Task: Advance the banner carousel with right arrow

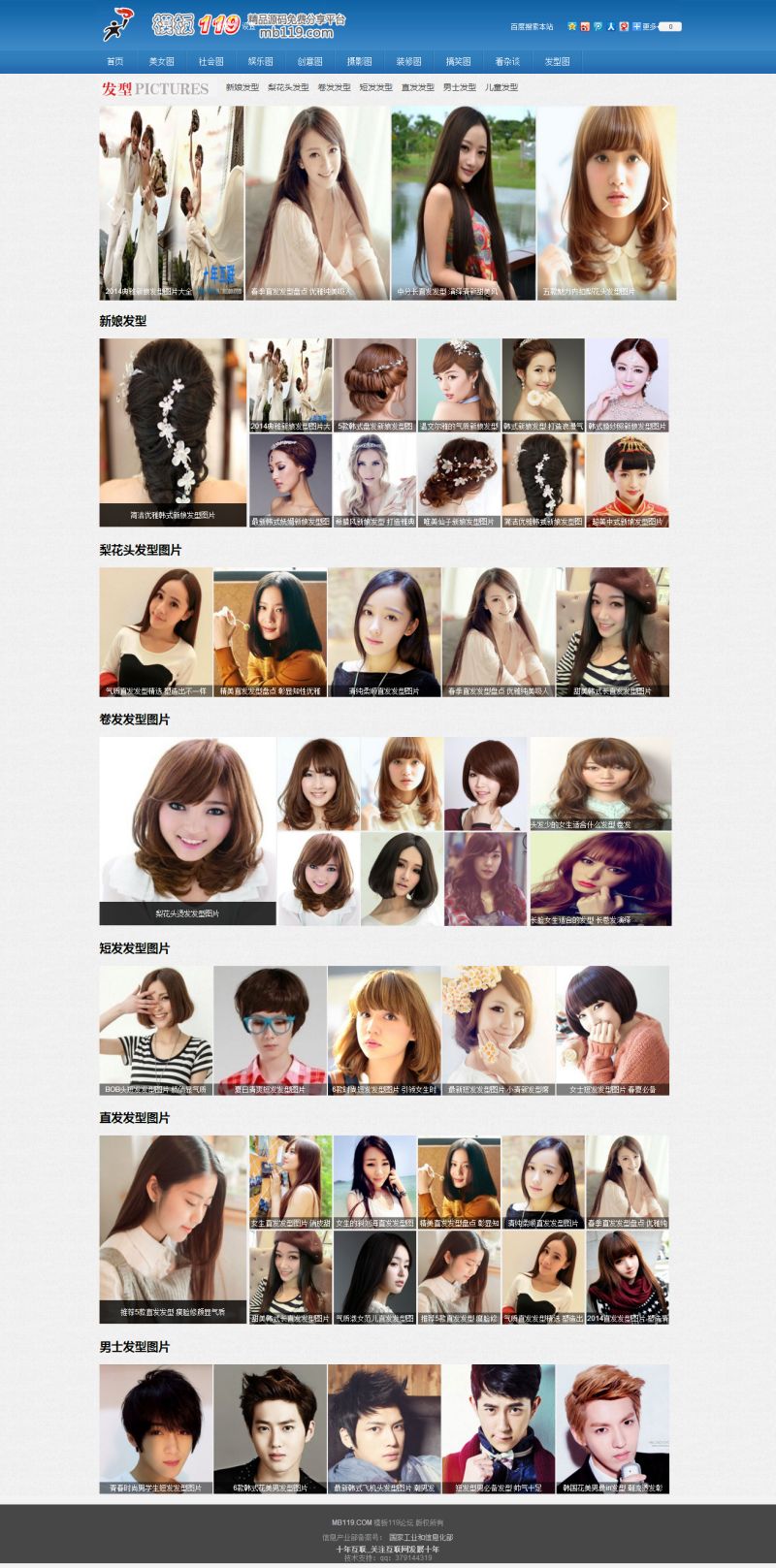Action: 665,204
